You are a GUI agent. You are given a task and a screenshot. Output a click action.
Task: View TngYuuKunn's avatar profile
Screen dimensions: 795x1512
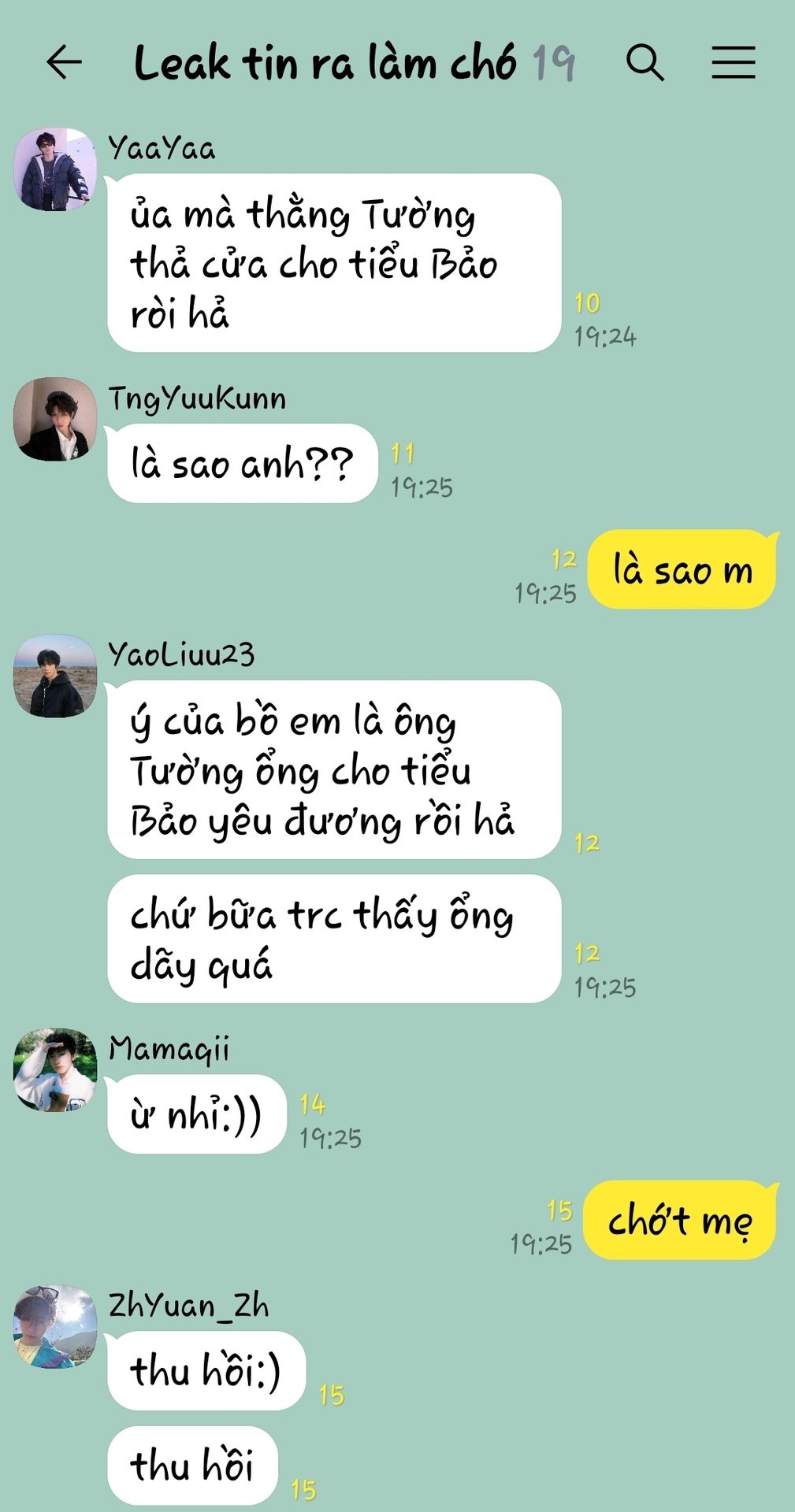[x=55, y=419]
